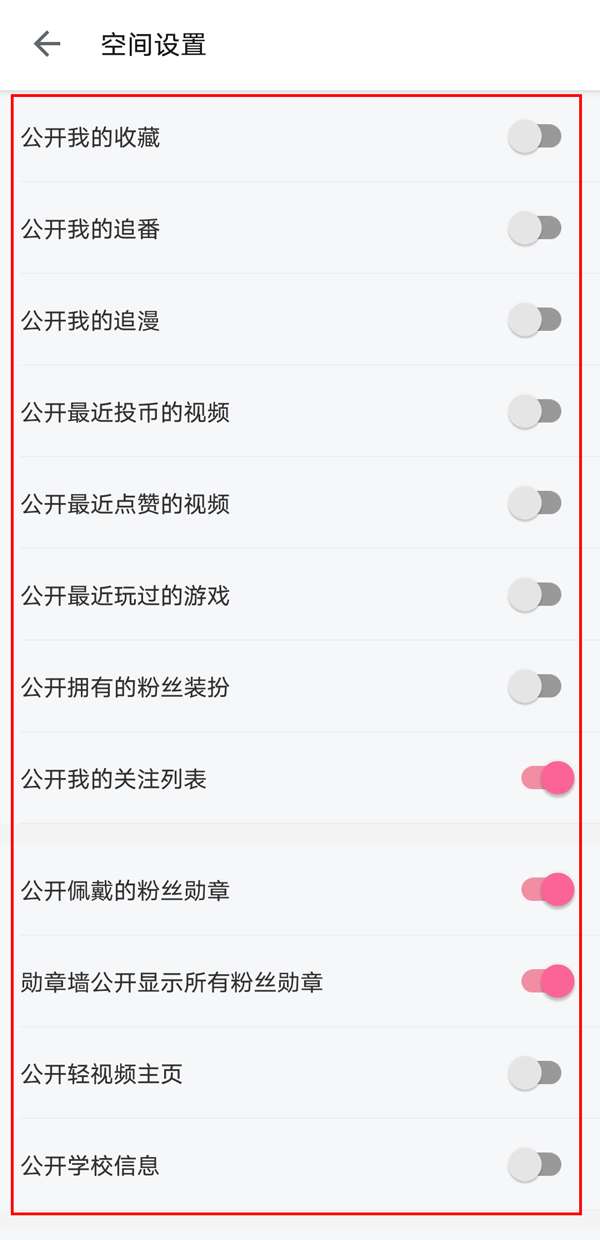Enable 公开拥有的粉丝装扮 toggle

[535, 687]
